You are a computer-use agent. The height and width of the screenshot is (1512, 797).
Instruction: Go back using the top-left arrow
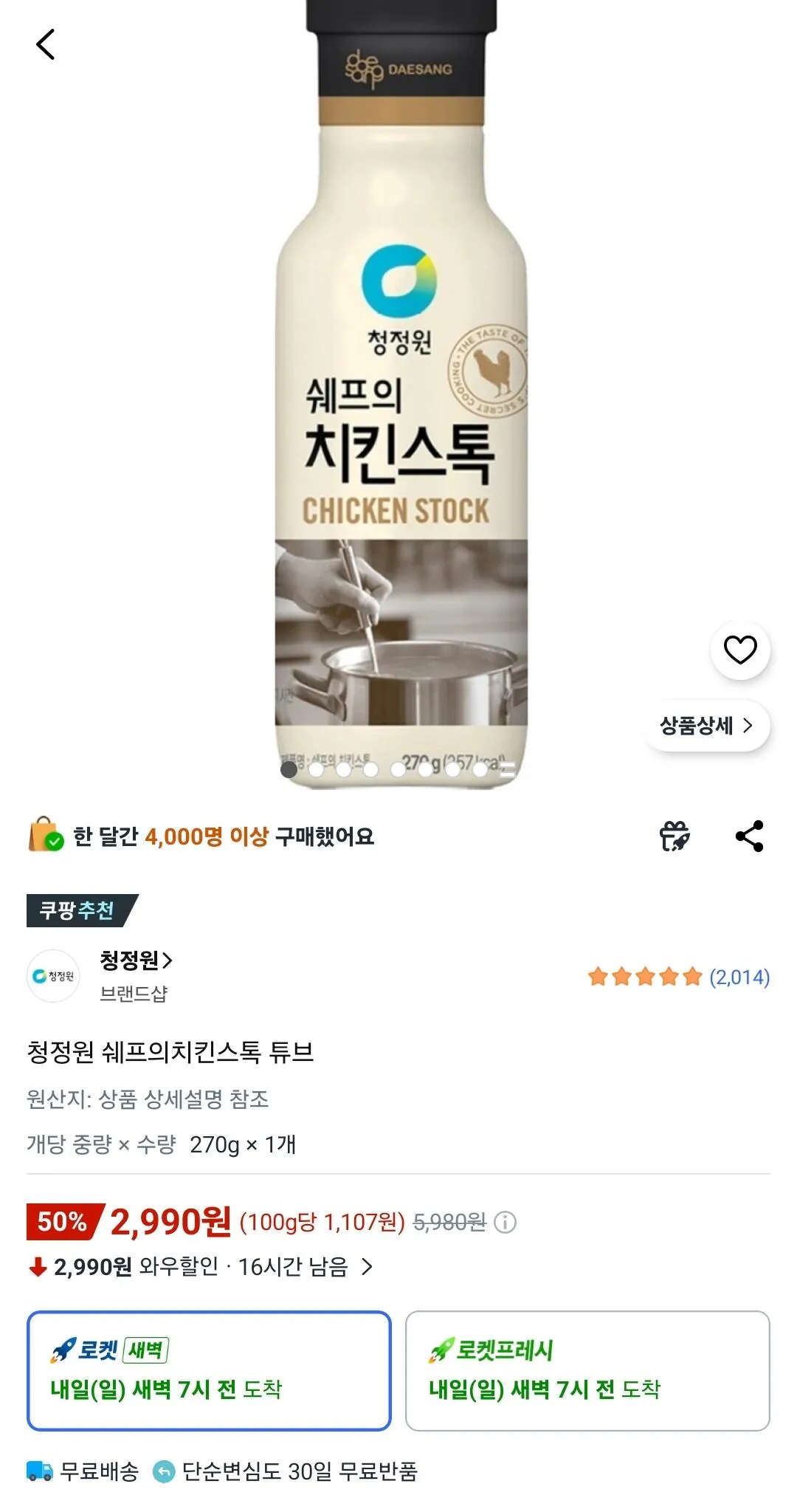coord(46,44)
